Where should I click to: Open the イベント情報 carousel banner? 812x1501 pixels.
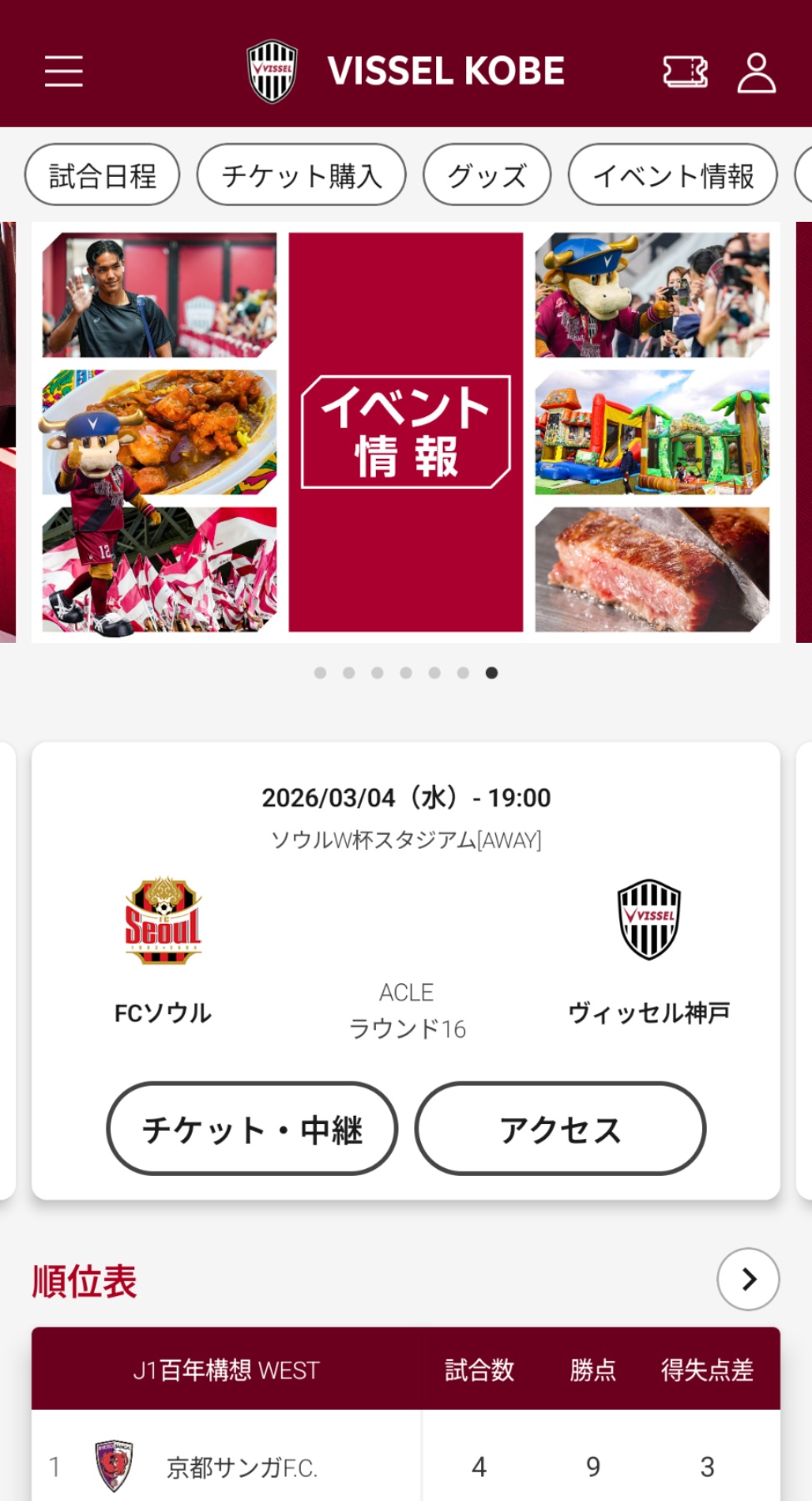[x=406, y=431]
